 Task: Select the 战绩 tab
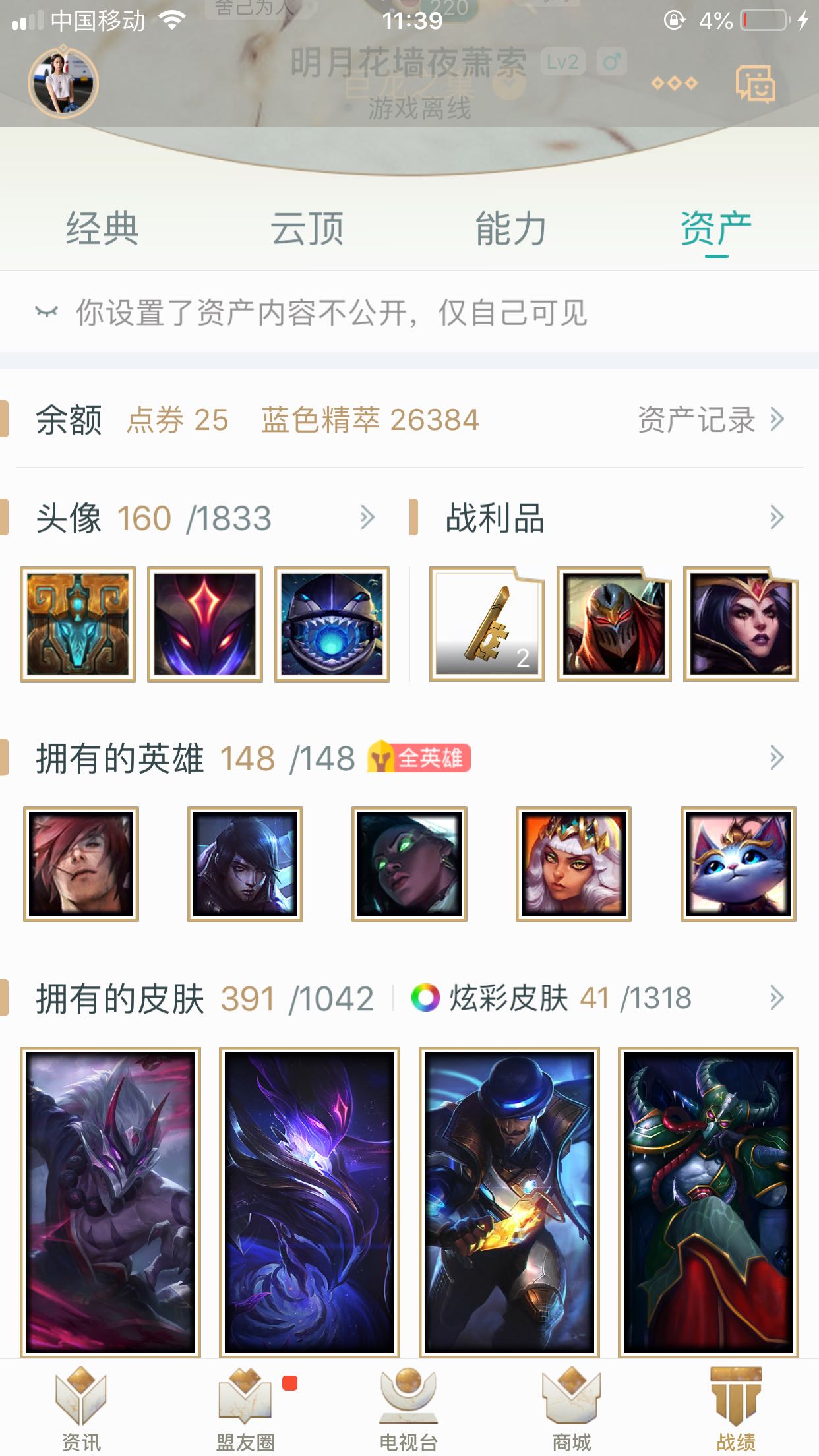tap(736, 1409)
